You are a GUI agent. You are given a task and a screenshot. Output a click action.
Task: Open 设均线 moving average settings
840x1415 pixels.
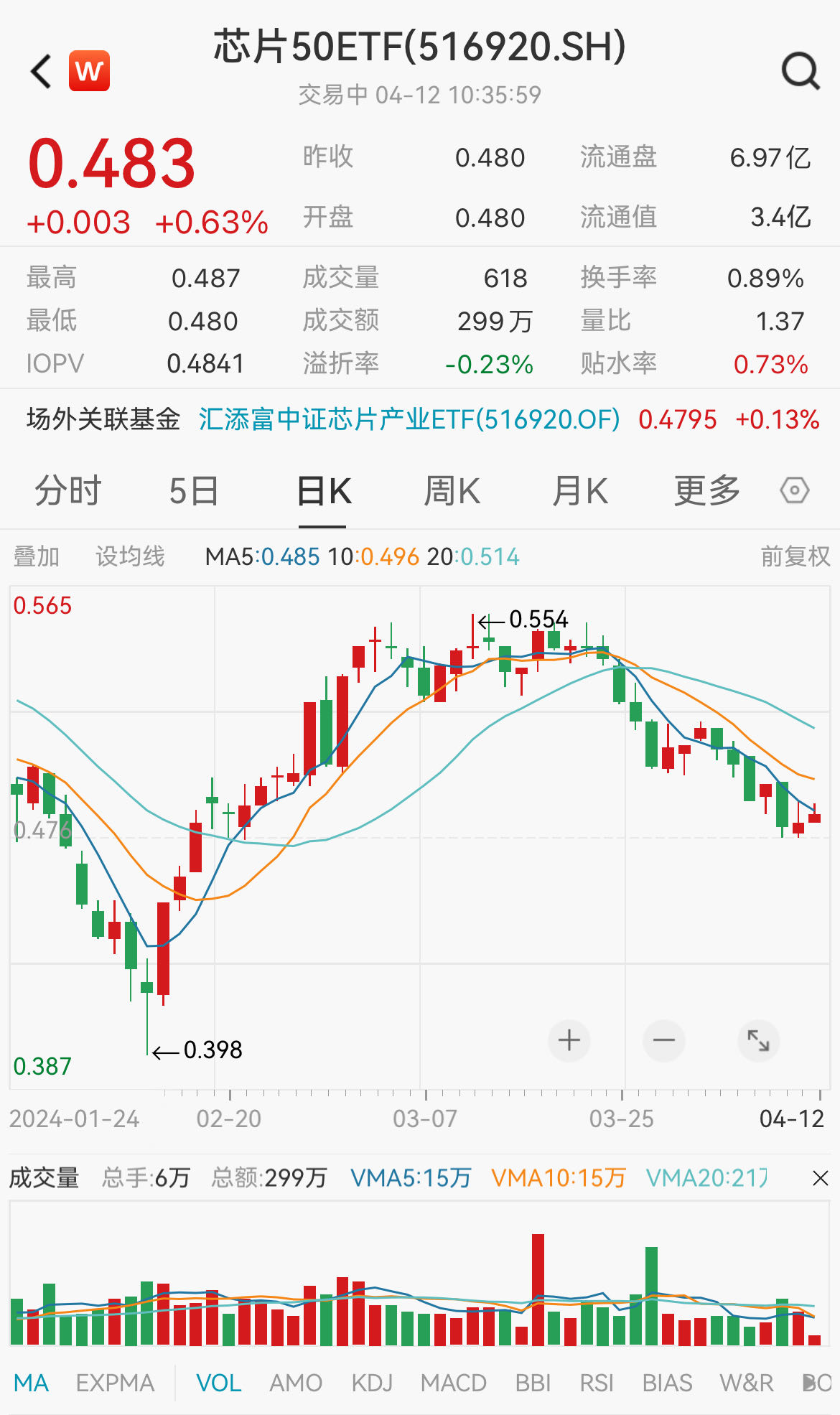coord(131,556)
